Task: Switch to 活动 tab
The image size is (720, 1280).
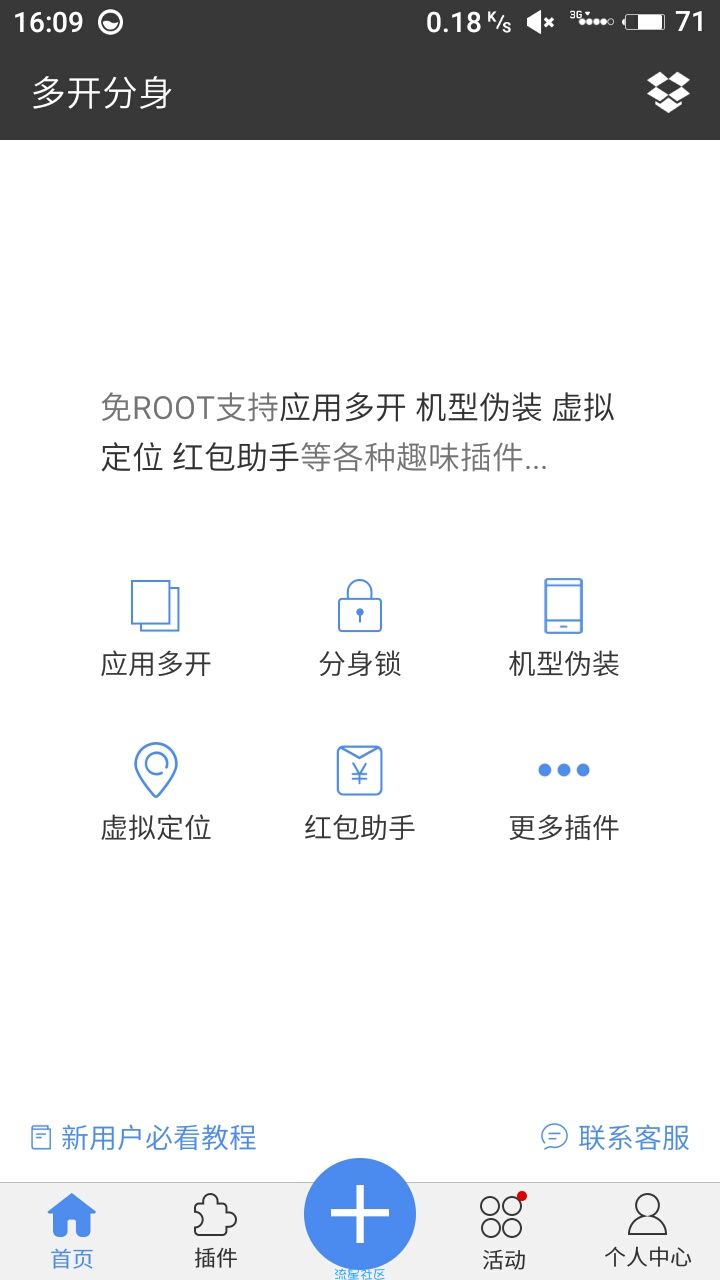Action: pos(503,1232)
